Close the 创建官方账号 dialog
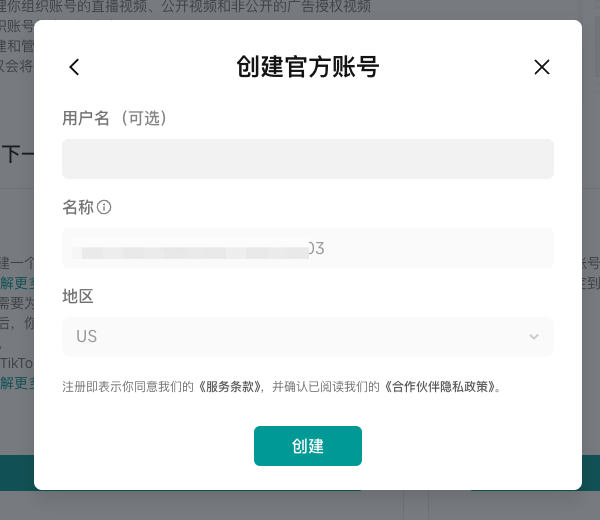This screenshot has height=520, width=600. pyautogui.click(x=542, y=67)
